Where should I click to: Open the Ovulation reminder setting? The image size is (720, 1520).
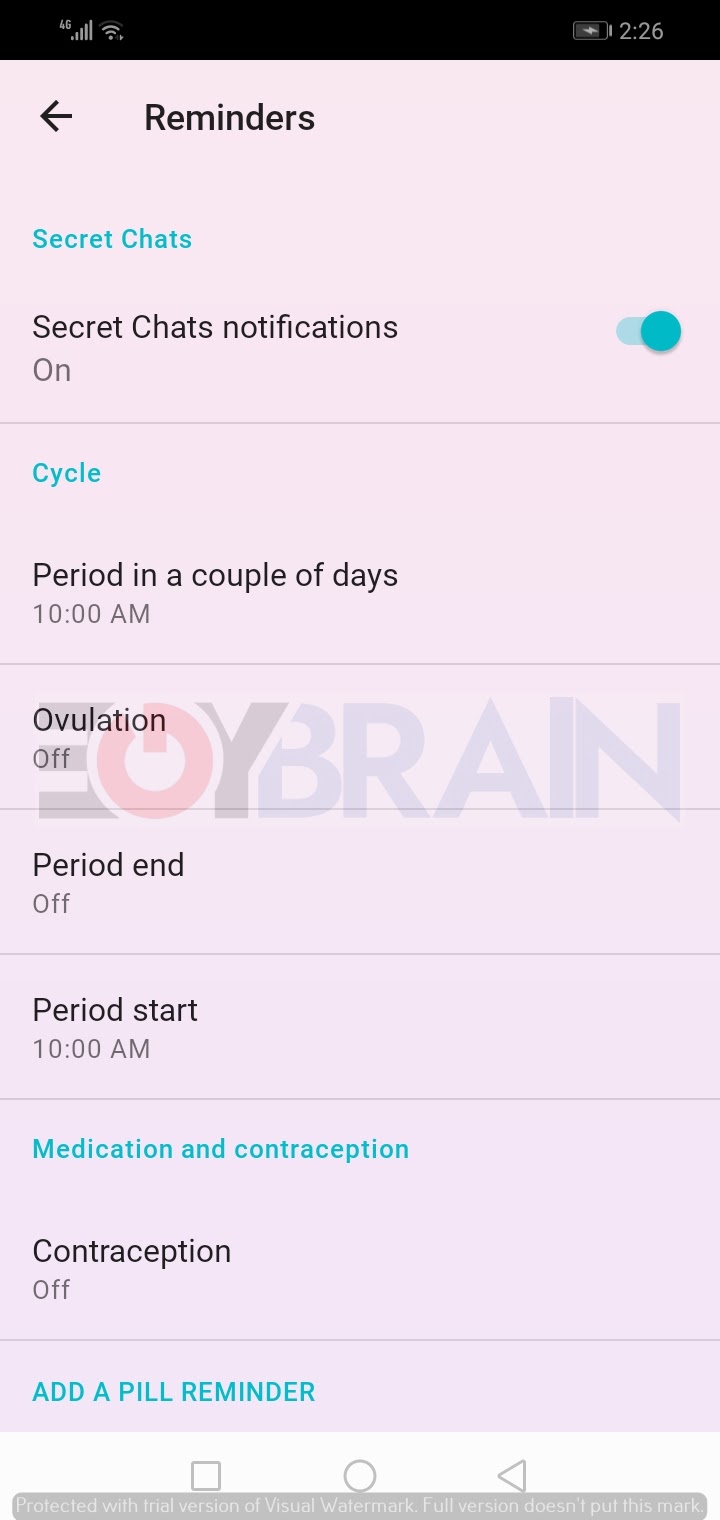coord(360,737)
